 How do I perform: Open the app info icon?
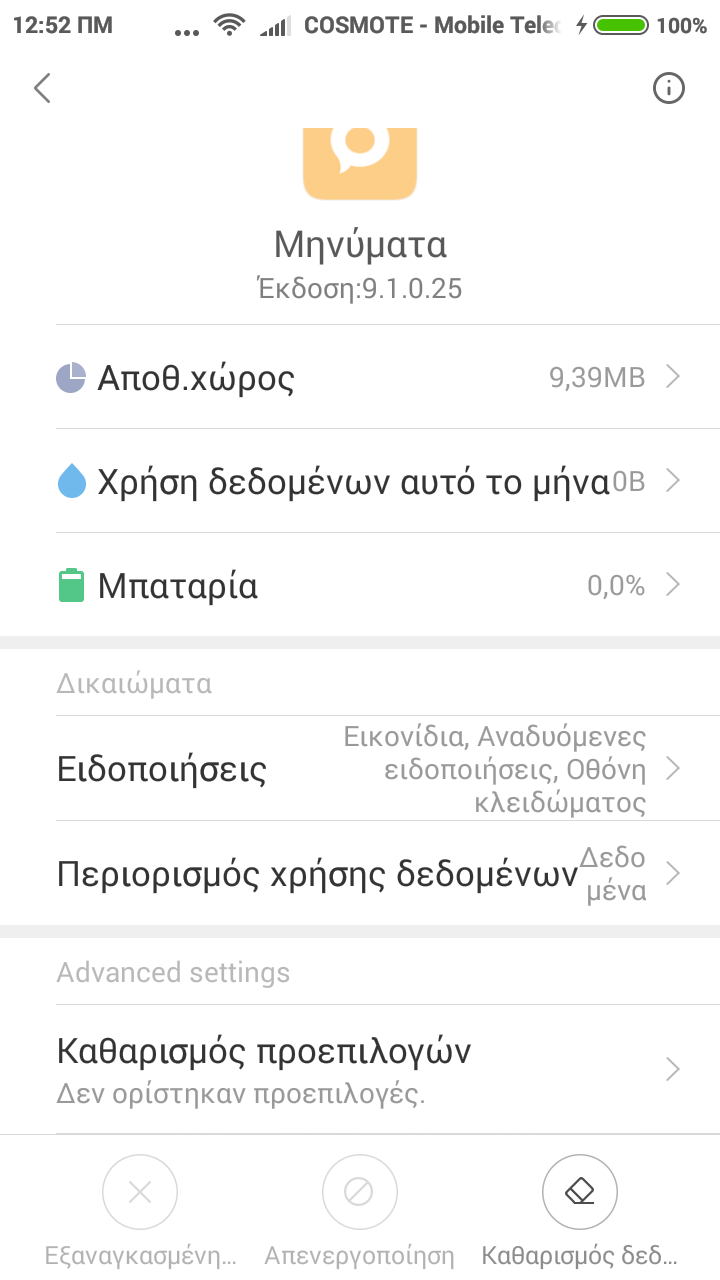click(x=668, y=88)
